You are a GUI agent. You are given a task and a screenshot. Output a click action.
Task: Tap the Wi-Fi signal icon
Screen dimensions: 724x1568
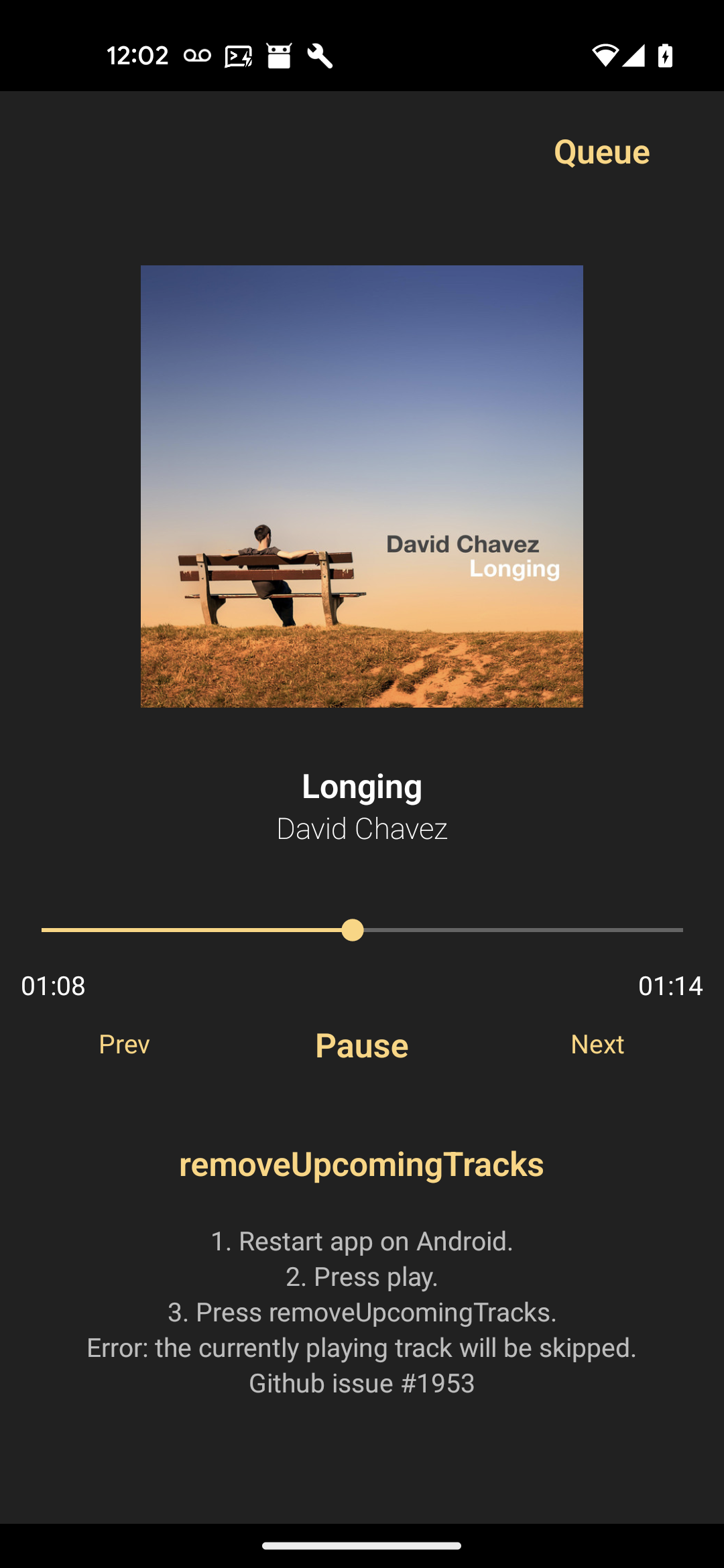604,56
